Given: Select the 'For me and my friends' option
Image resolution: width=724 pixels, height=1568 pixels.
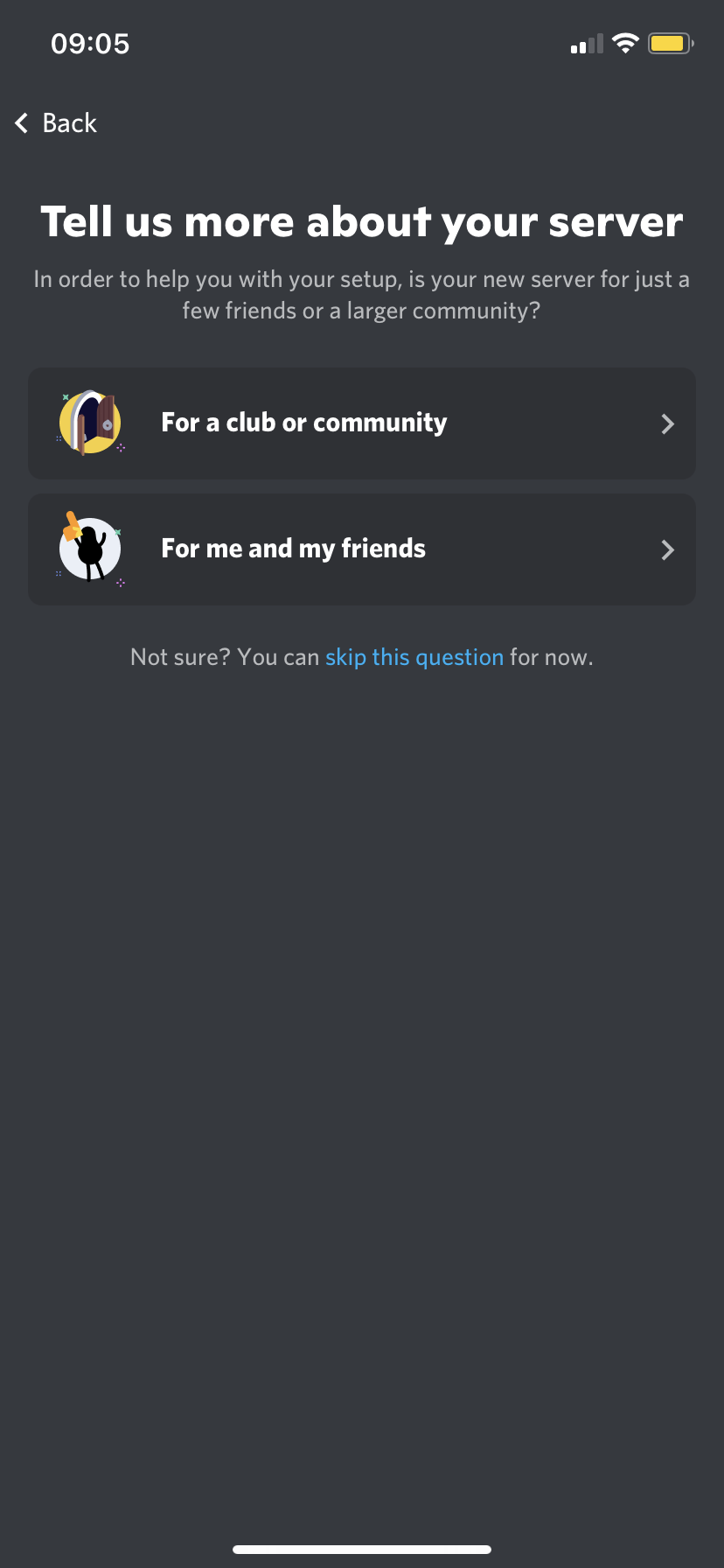Looking at the screenshot, I should [362, 549].
